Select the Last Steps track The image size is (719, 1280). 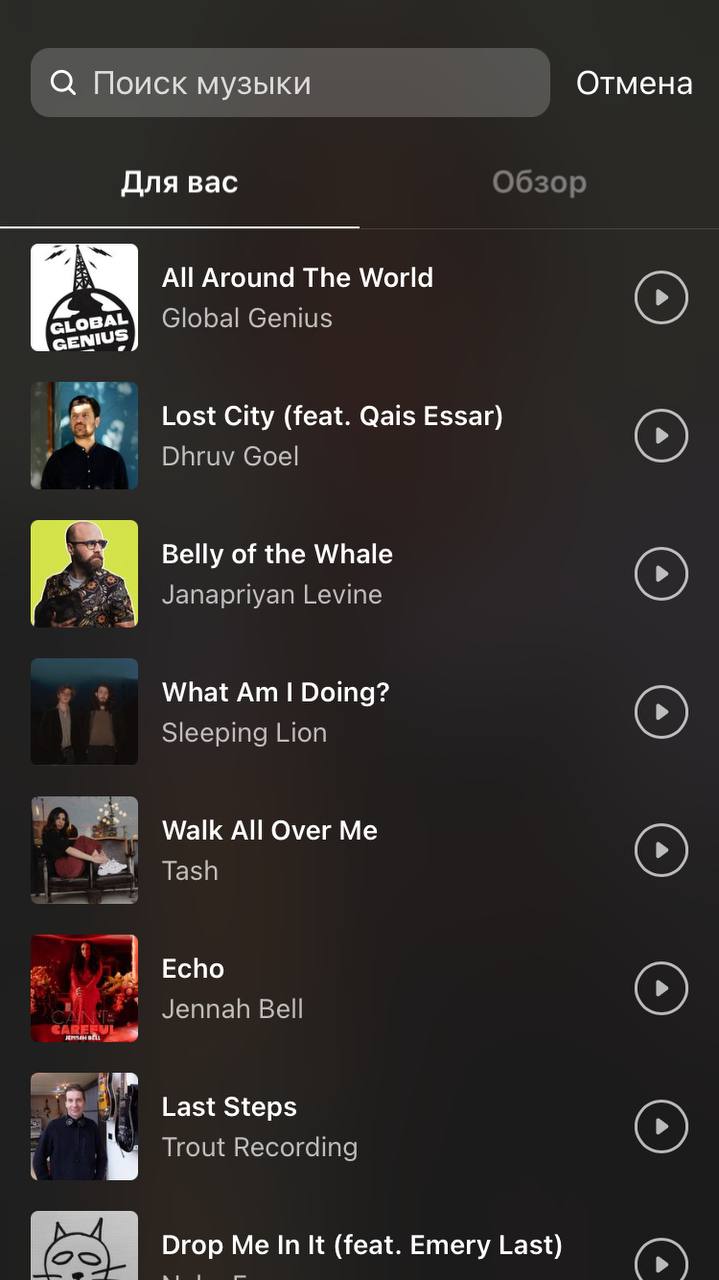pyautogui.click(x=259, y=1125)
